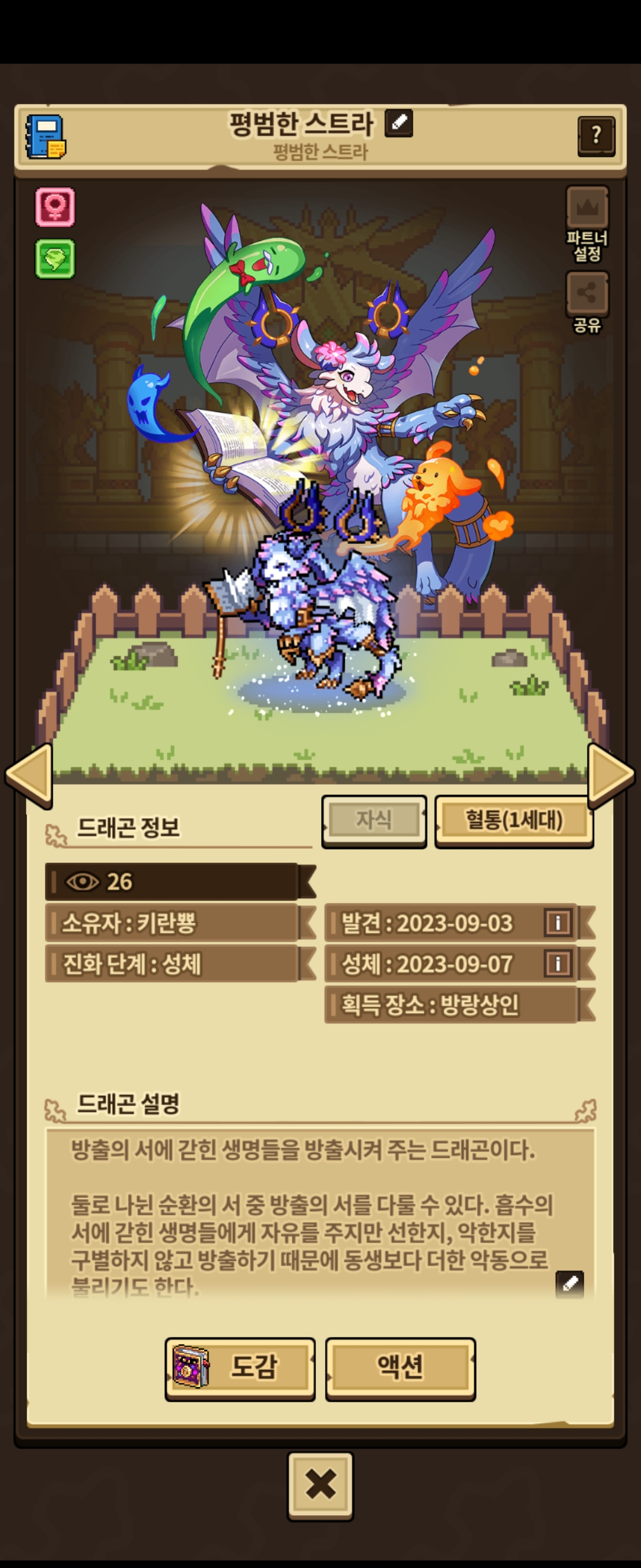
Task: Go to the previous dragon
Action: point(28,775)
